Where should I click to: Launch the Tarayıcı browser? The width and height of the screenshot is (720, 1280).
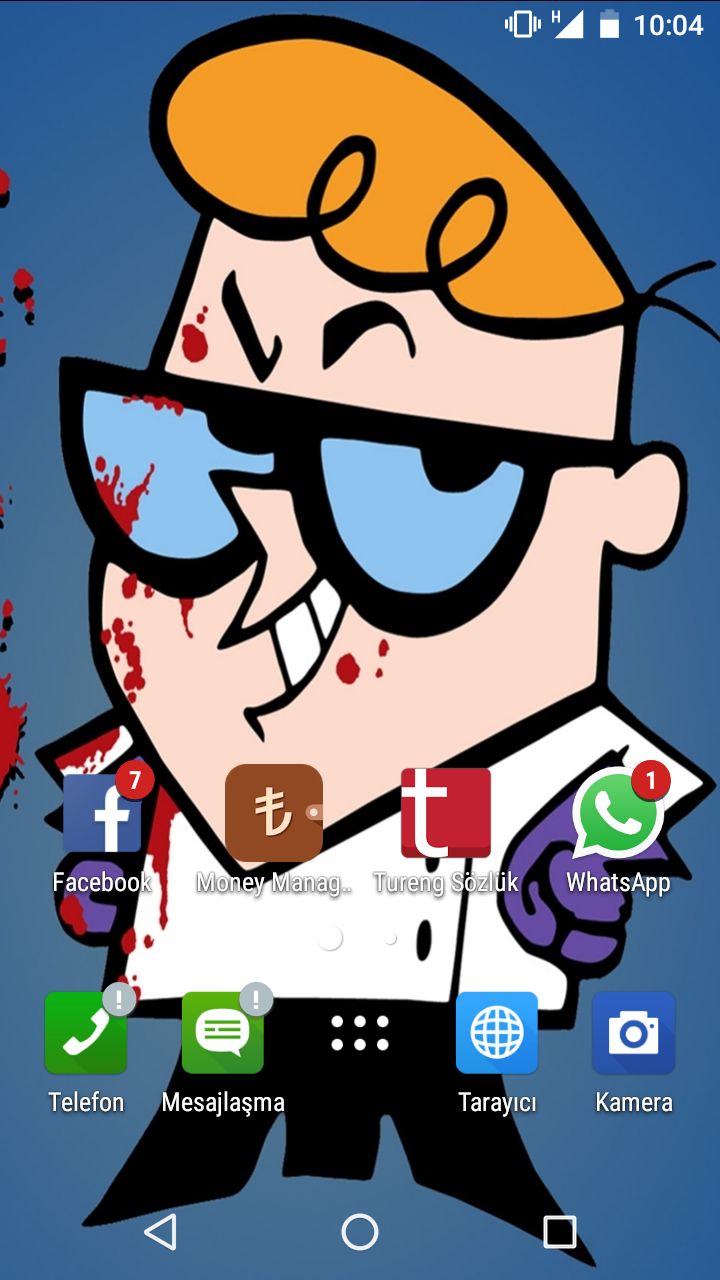[497, 1034]
